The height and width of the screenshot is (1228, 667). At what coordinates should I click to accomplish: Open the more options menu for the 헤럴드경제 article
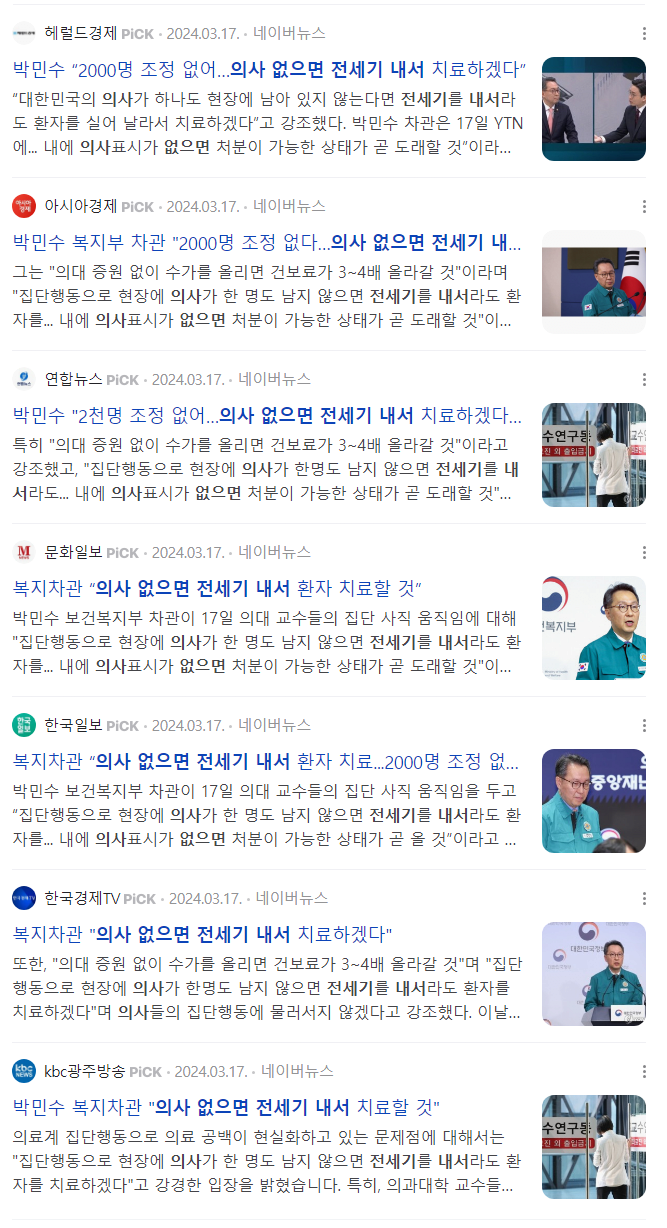[x=644, y=34]
